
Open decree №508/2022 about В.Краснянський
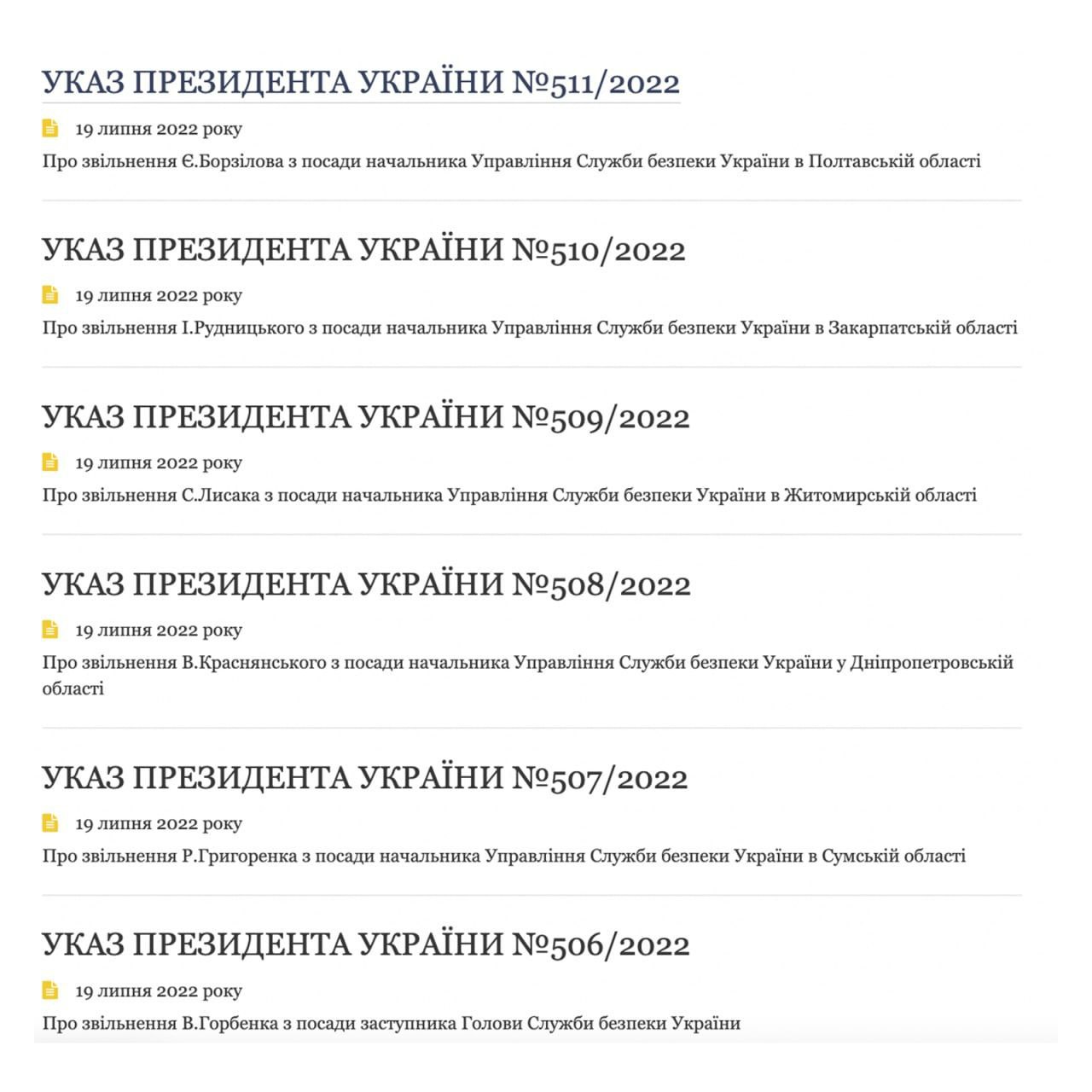(366, 584)
